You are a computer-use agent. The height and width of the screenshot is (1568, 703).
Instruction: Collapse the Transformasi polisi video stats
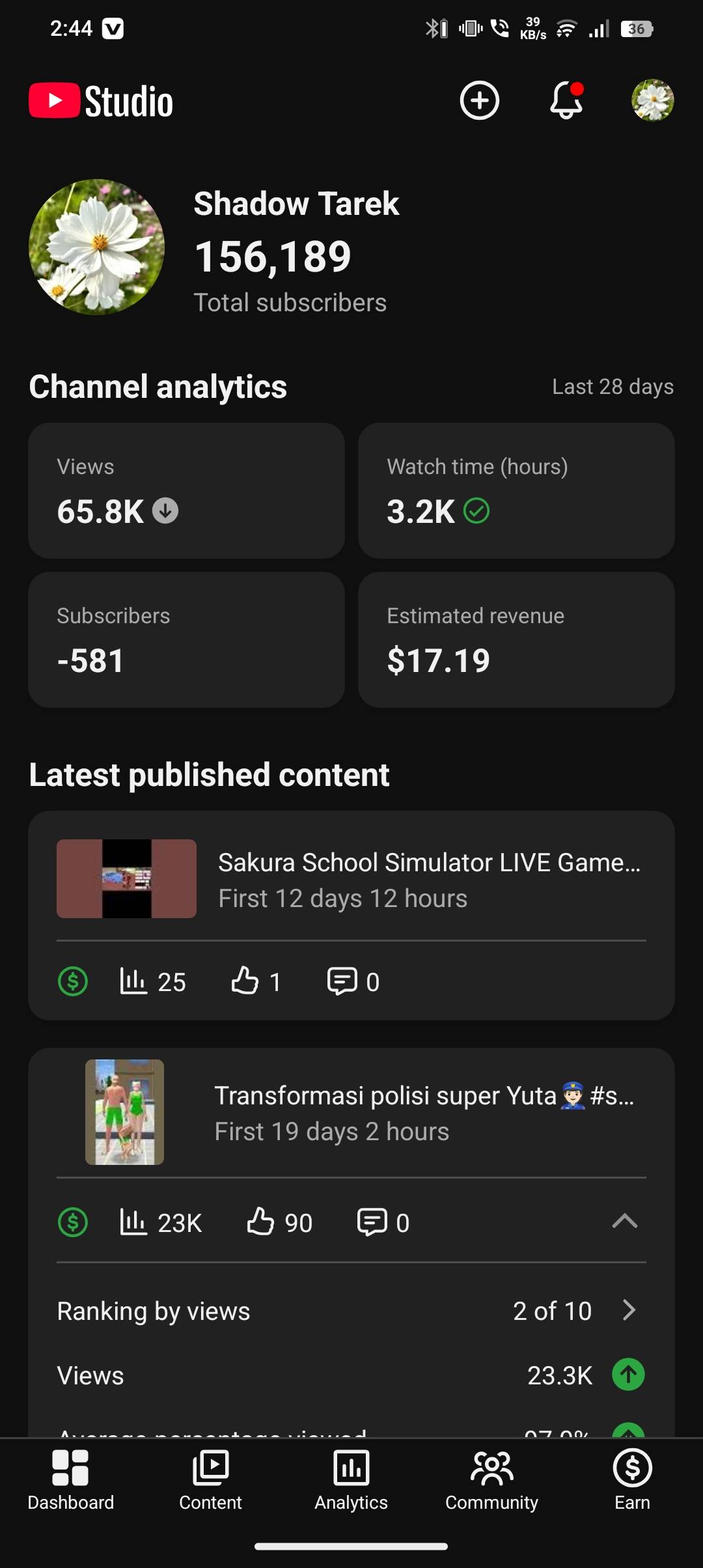624,1222
